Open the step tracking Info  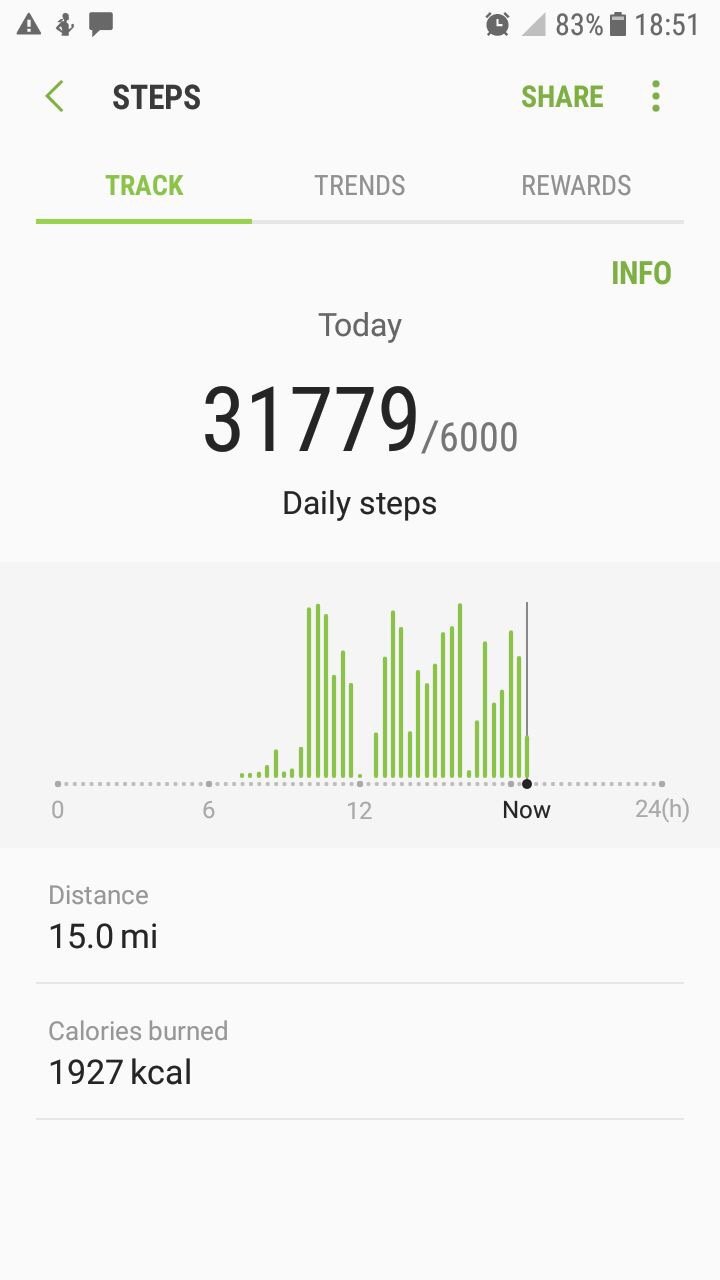click(x=641, y=273)
